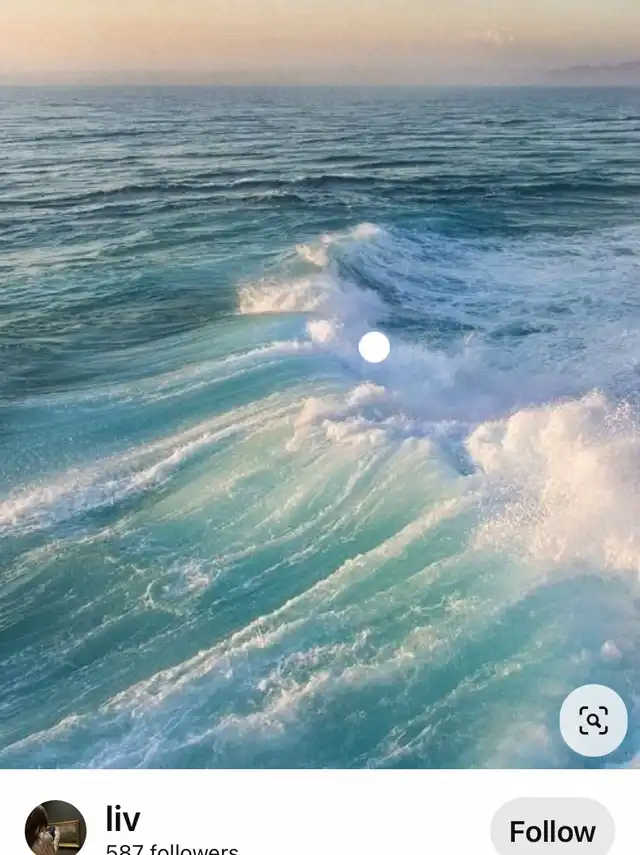
Task: Open liv's profile picture
Action: pos(55,828)
